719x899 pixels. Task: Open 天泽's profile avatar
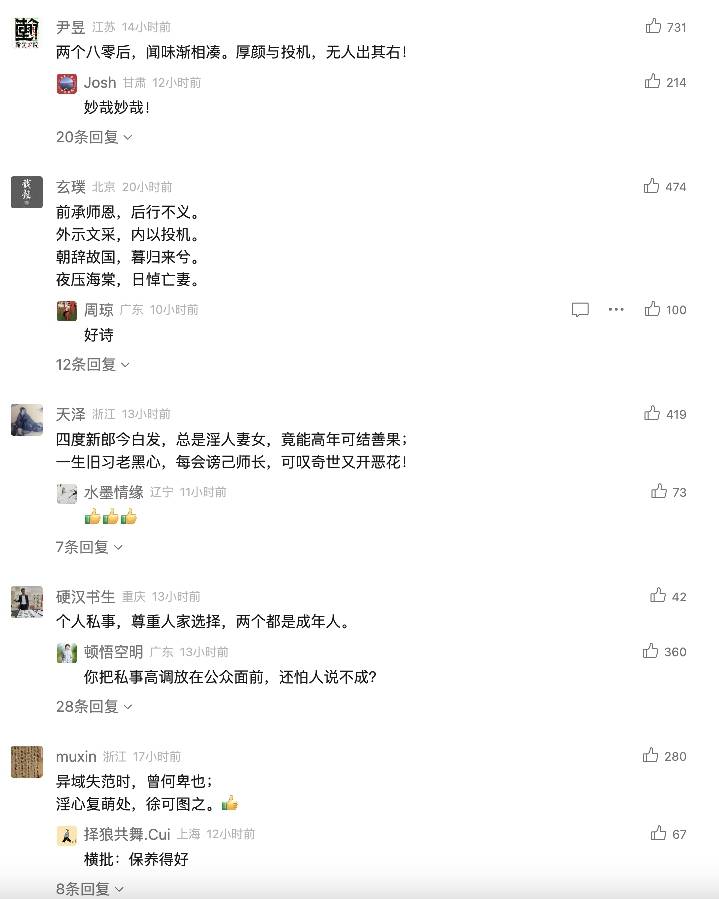tap(27, 420)
